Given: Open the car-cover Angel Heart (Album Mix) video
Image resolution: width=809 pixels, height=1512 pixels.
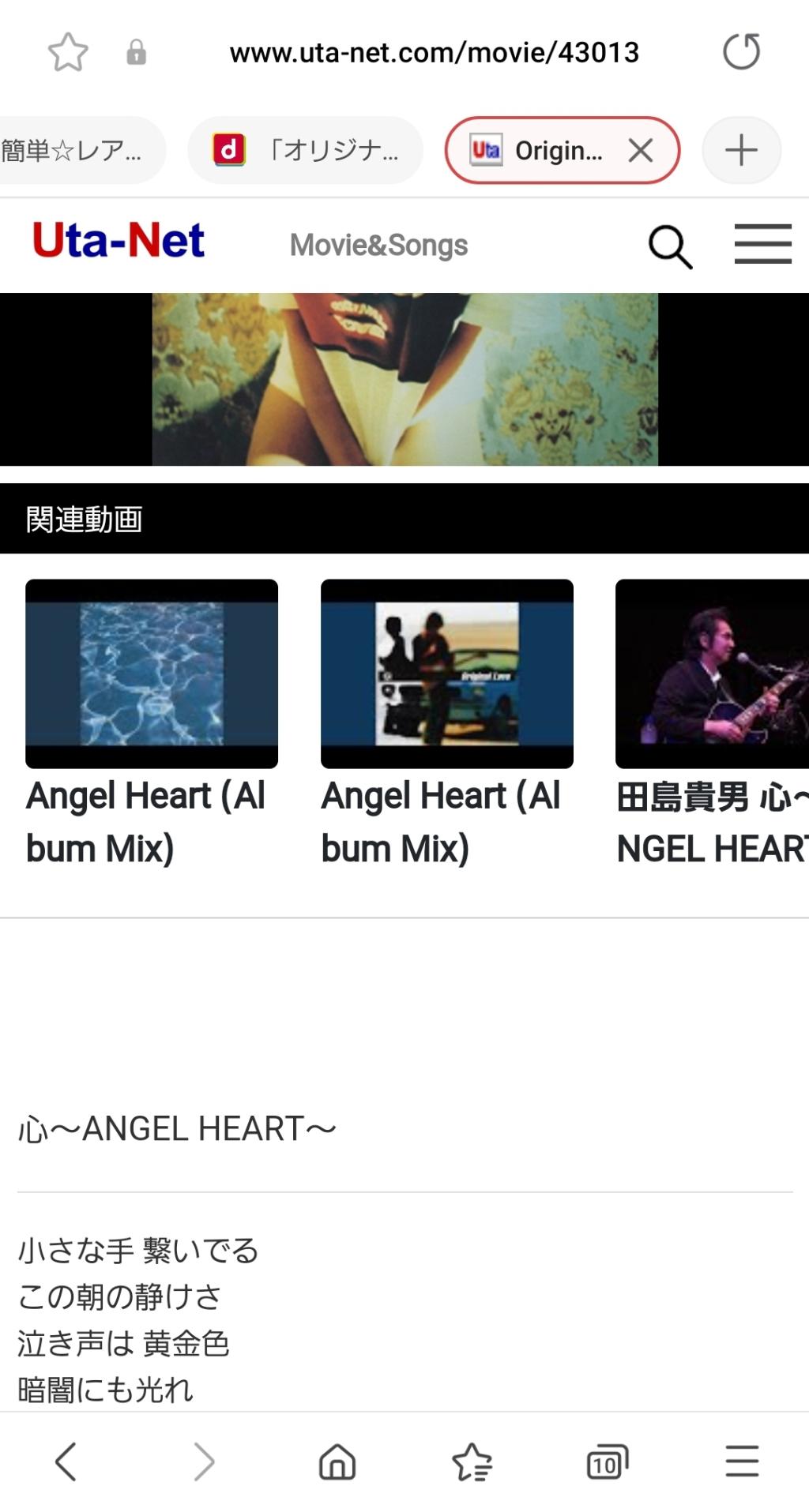Looking at the screenshot, I should click(x=446, y=673).
